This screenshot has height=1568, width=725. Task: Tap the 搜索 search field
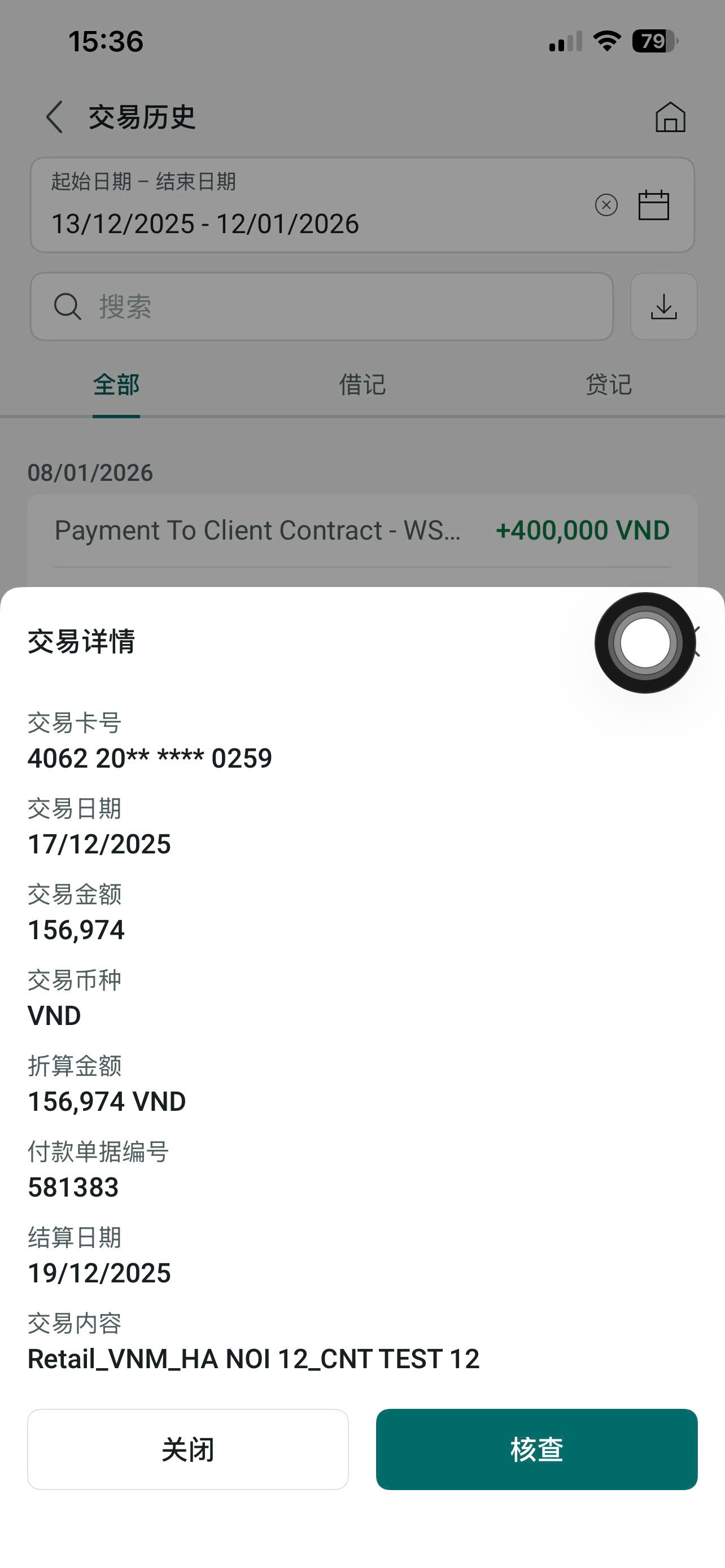pyautogui.click(x=321, y=306)
